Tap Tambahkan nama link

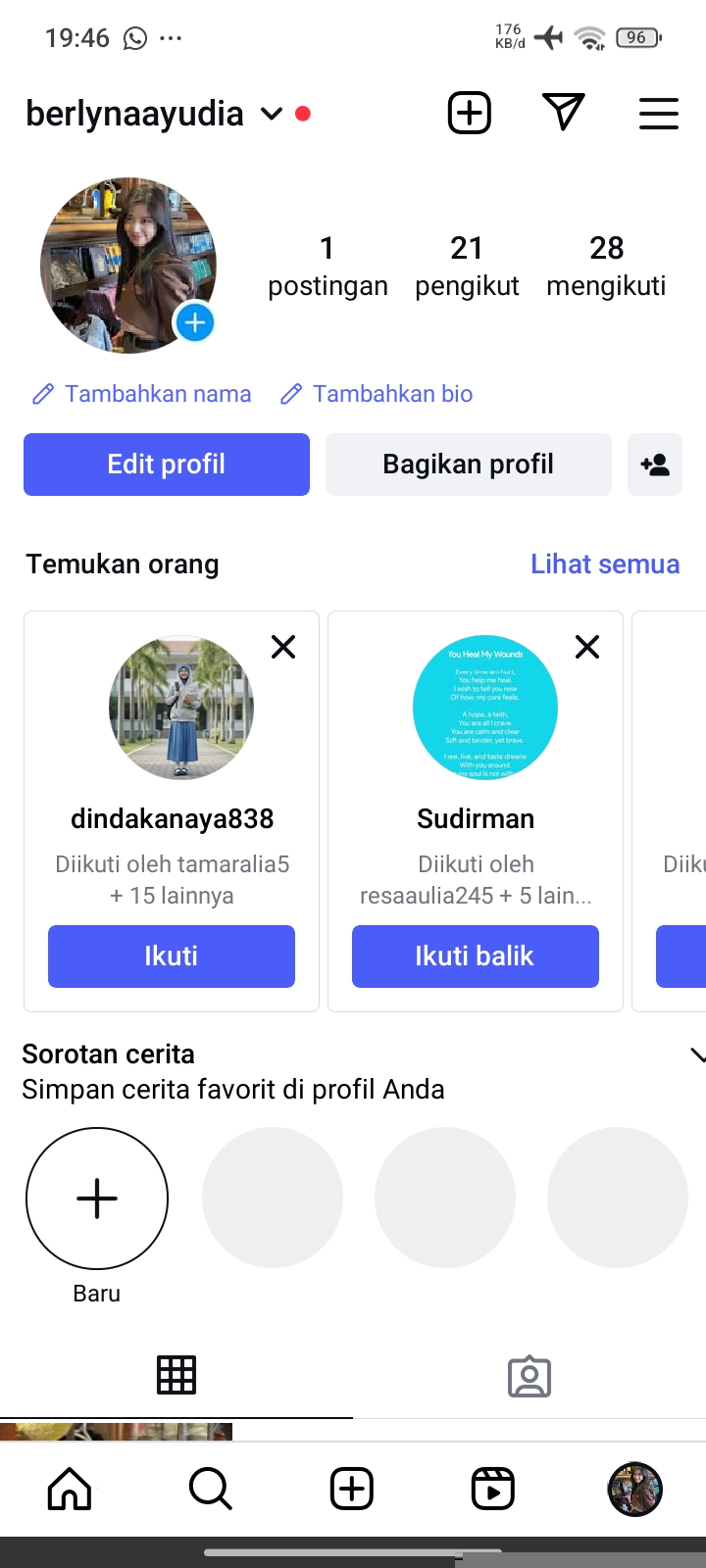[142, 394]
